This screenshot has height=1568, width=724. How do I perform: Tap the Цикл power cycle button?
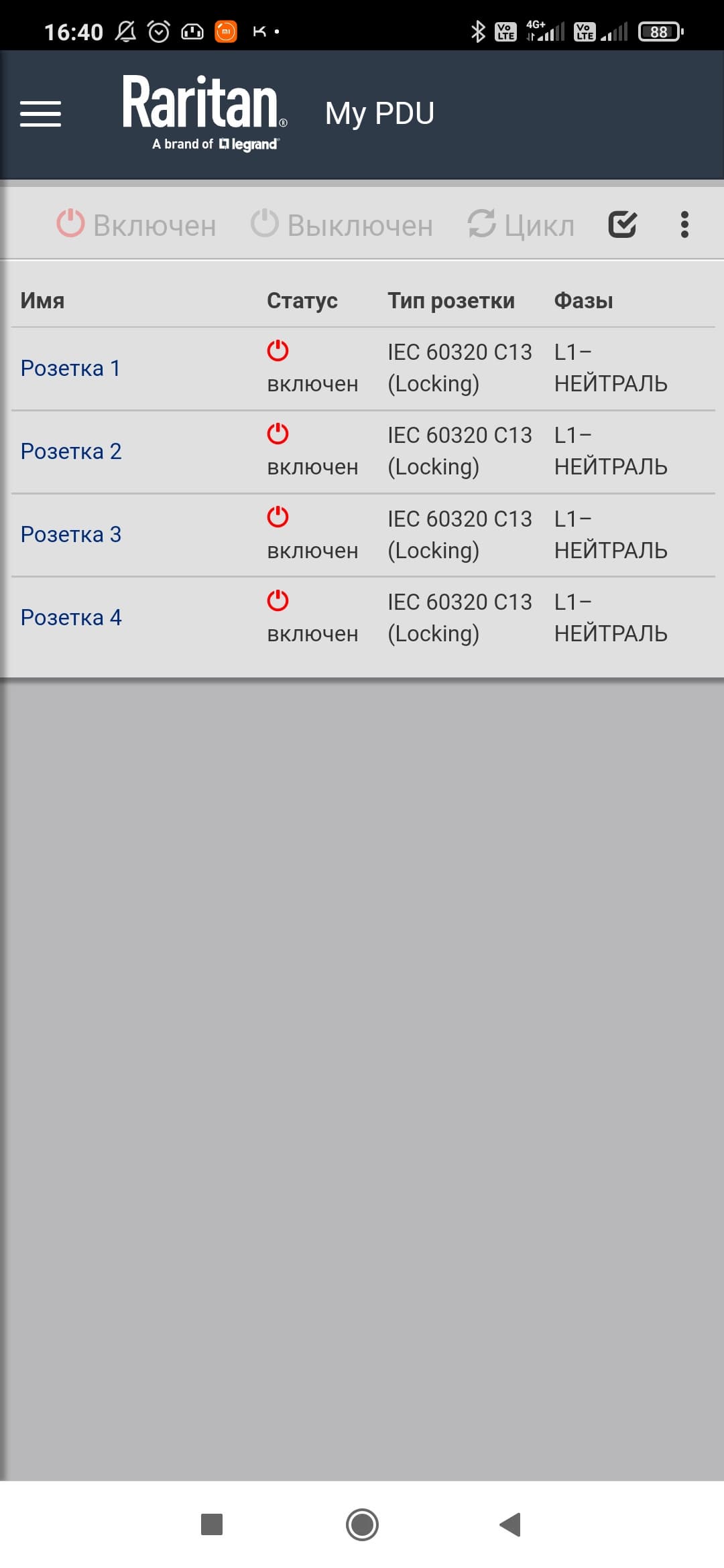coord(521,225)
